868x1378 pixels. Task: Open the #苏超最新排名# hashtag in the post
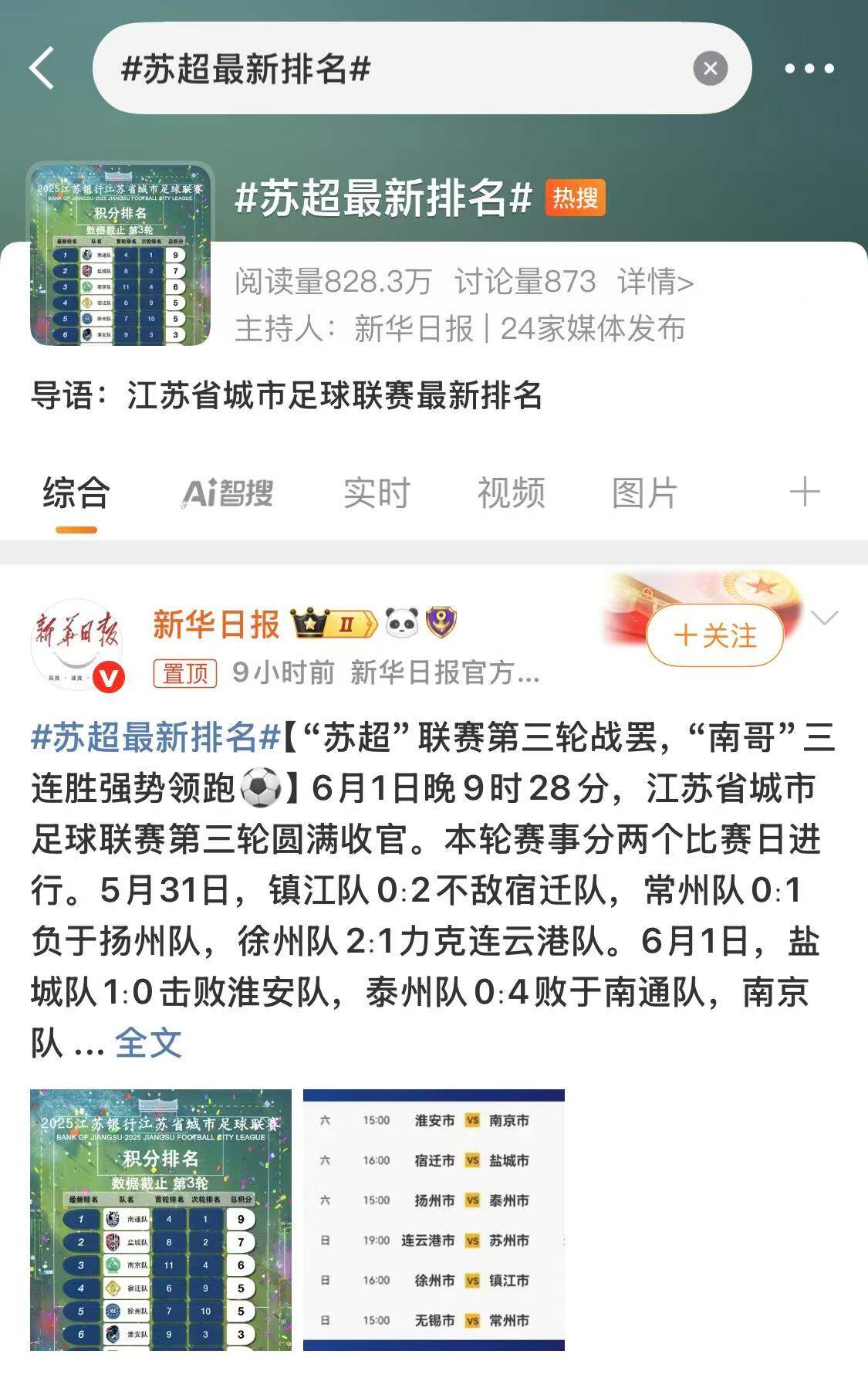coord(154,737)
